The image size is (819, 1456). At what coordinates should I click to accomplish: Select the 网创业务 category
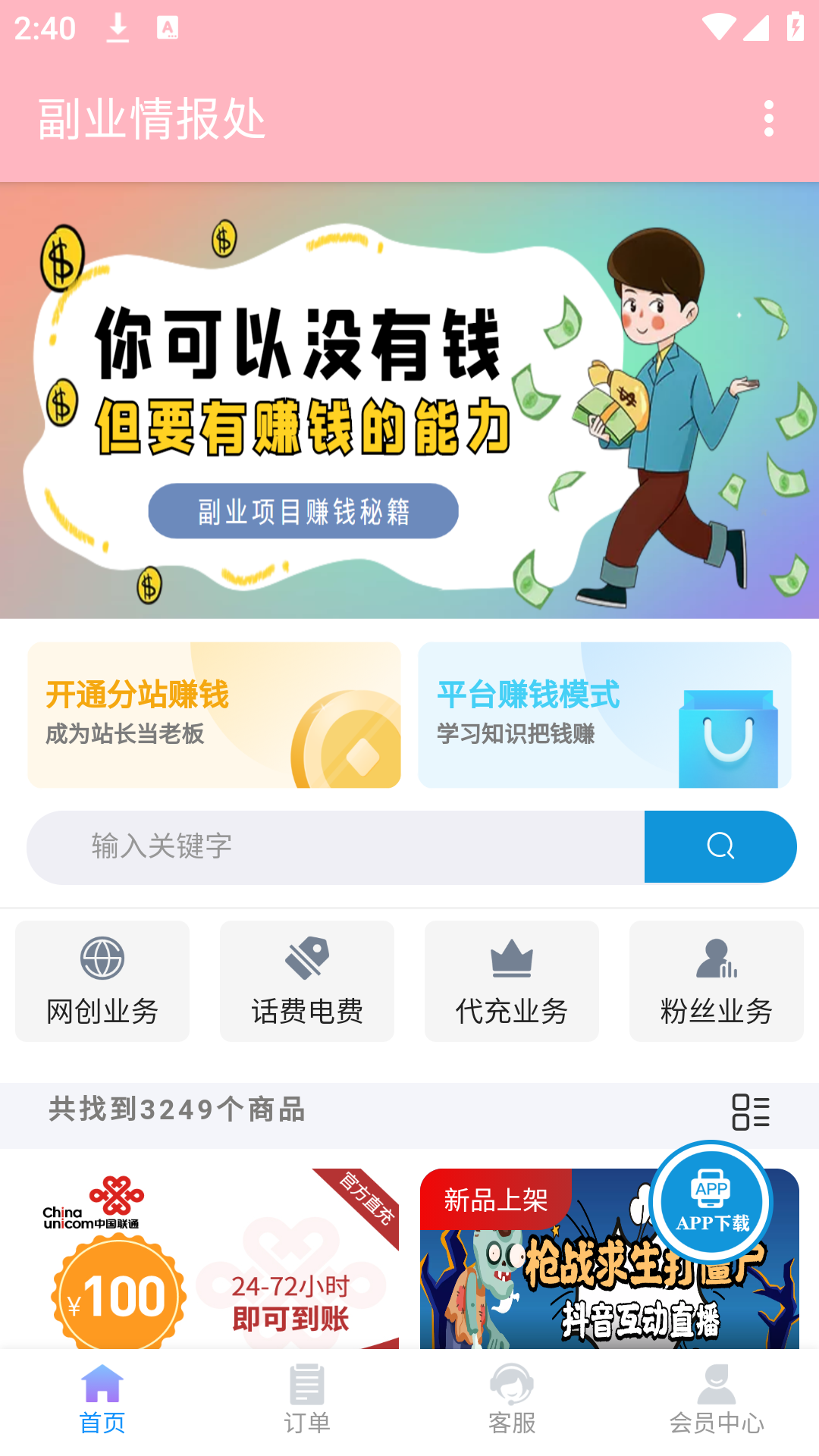tap(102, 981)
